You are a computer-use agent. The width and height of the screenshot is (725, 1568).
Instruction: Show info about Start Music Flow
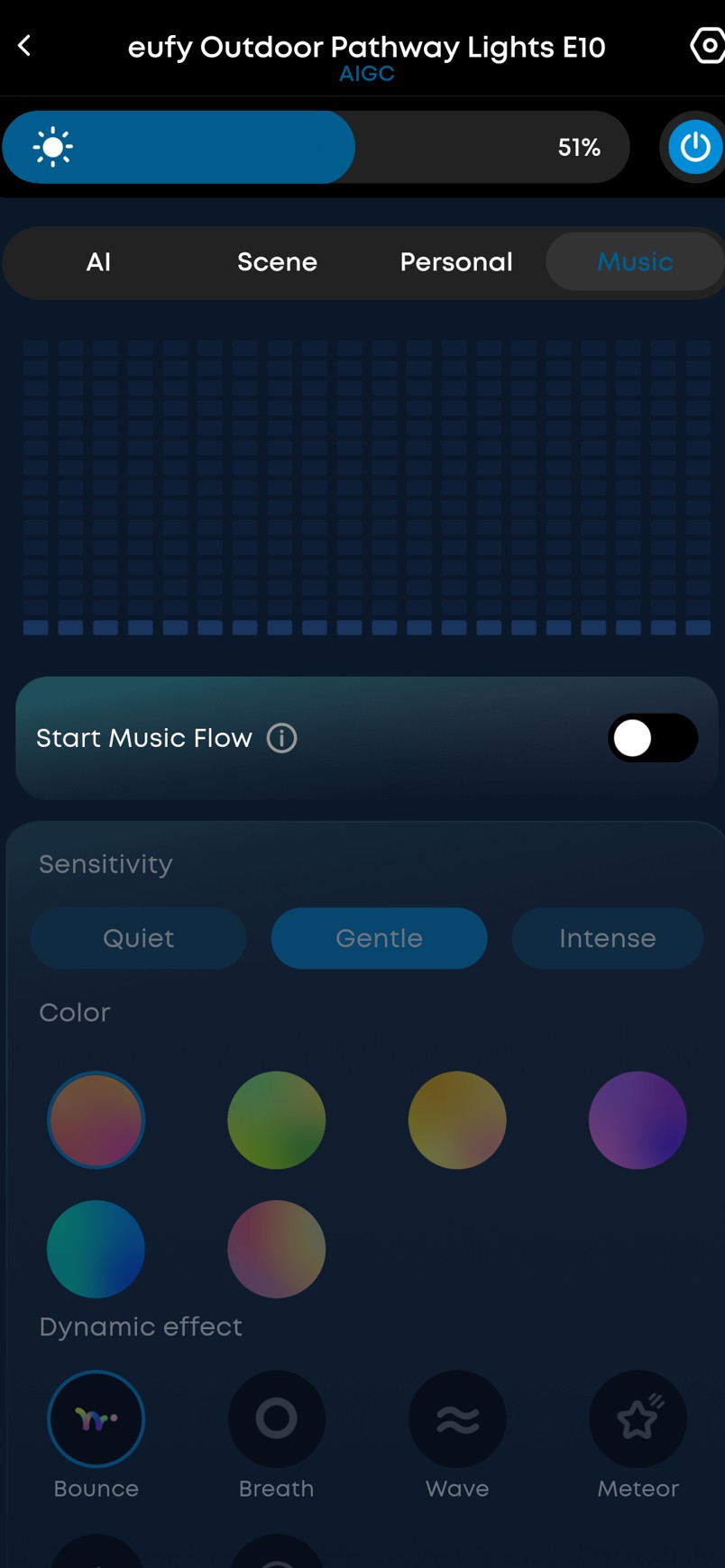(282, 738)
